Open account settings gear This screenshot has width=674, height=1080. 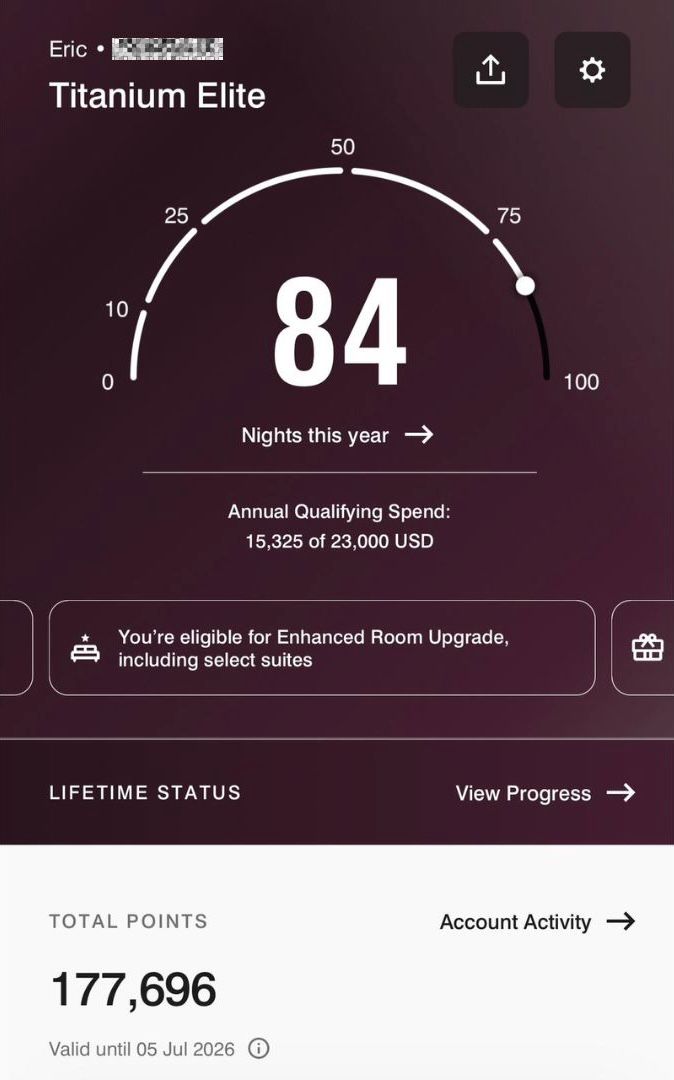[x=592, y=70]
